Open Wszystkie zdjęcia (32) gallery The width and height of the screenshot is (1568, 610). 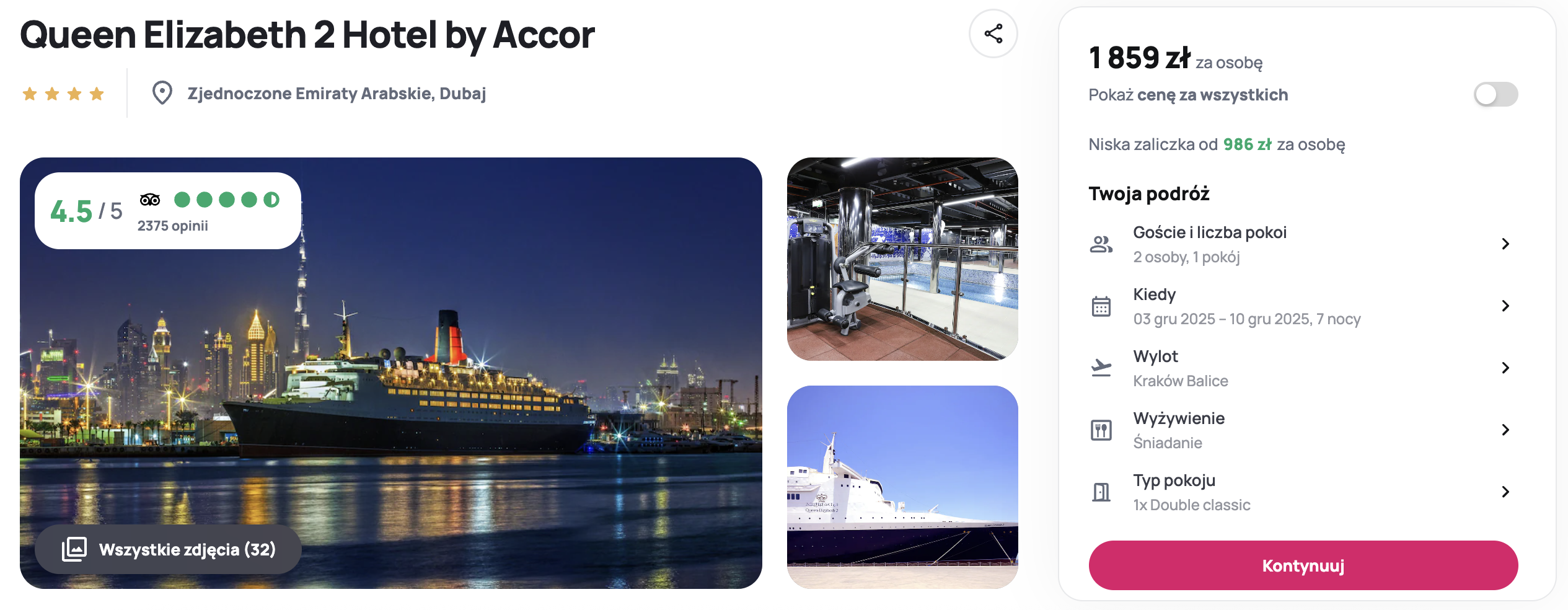(168, 549)
